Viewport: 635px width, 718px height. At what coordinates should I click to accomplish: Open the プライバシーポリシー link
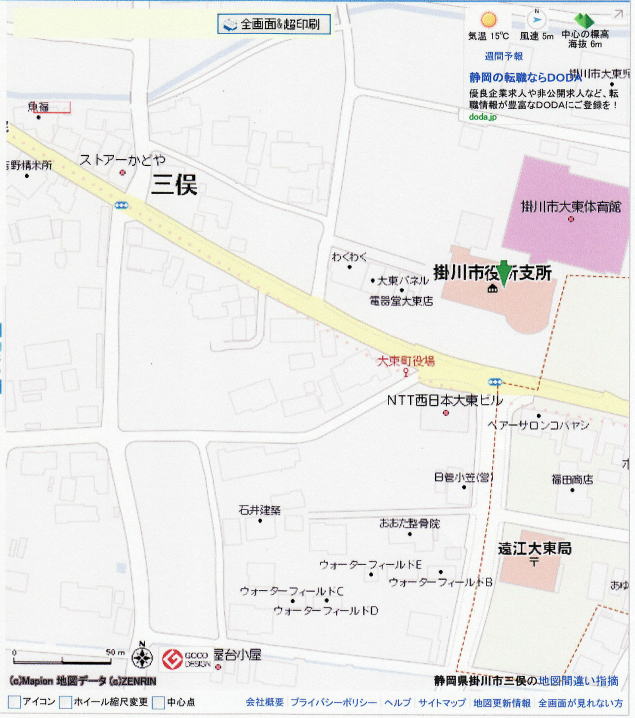point(334,702)
